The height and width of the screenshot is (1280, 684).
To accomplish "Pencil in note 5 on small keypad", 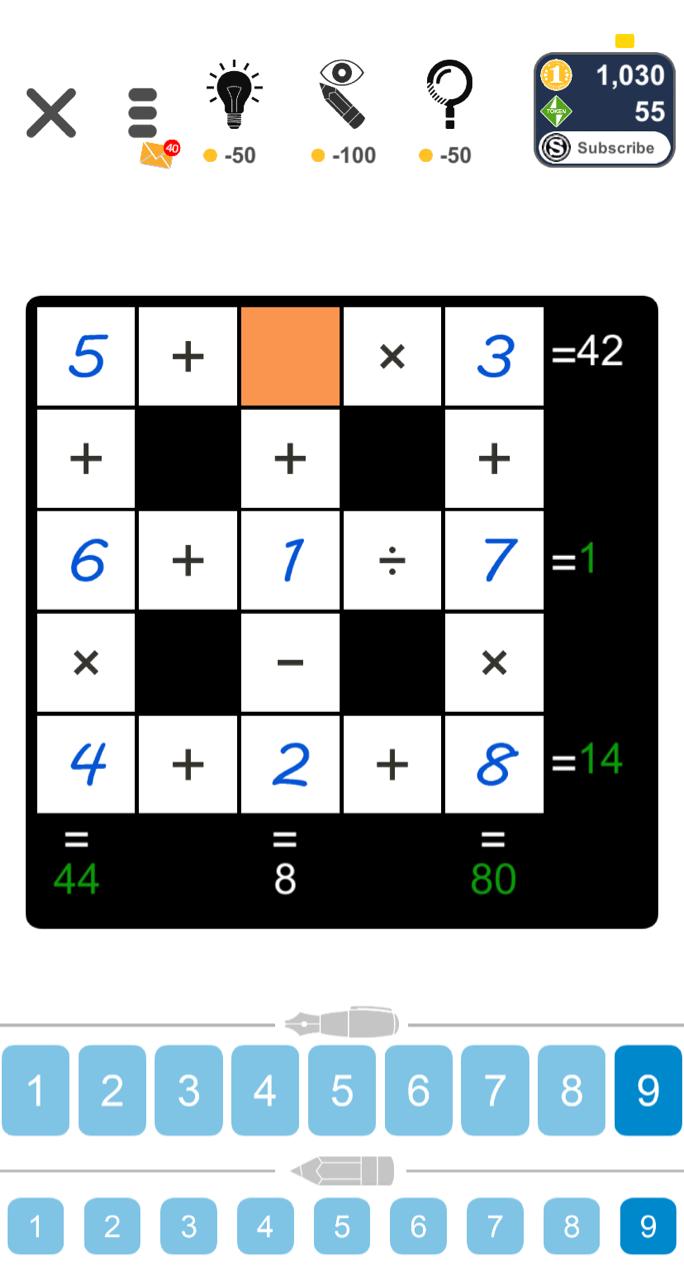I will coord(342,1226).
